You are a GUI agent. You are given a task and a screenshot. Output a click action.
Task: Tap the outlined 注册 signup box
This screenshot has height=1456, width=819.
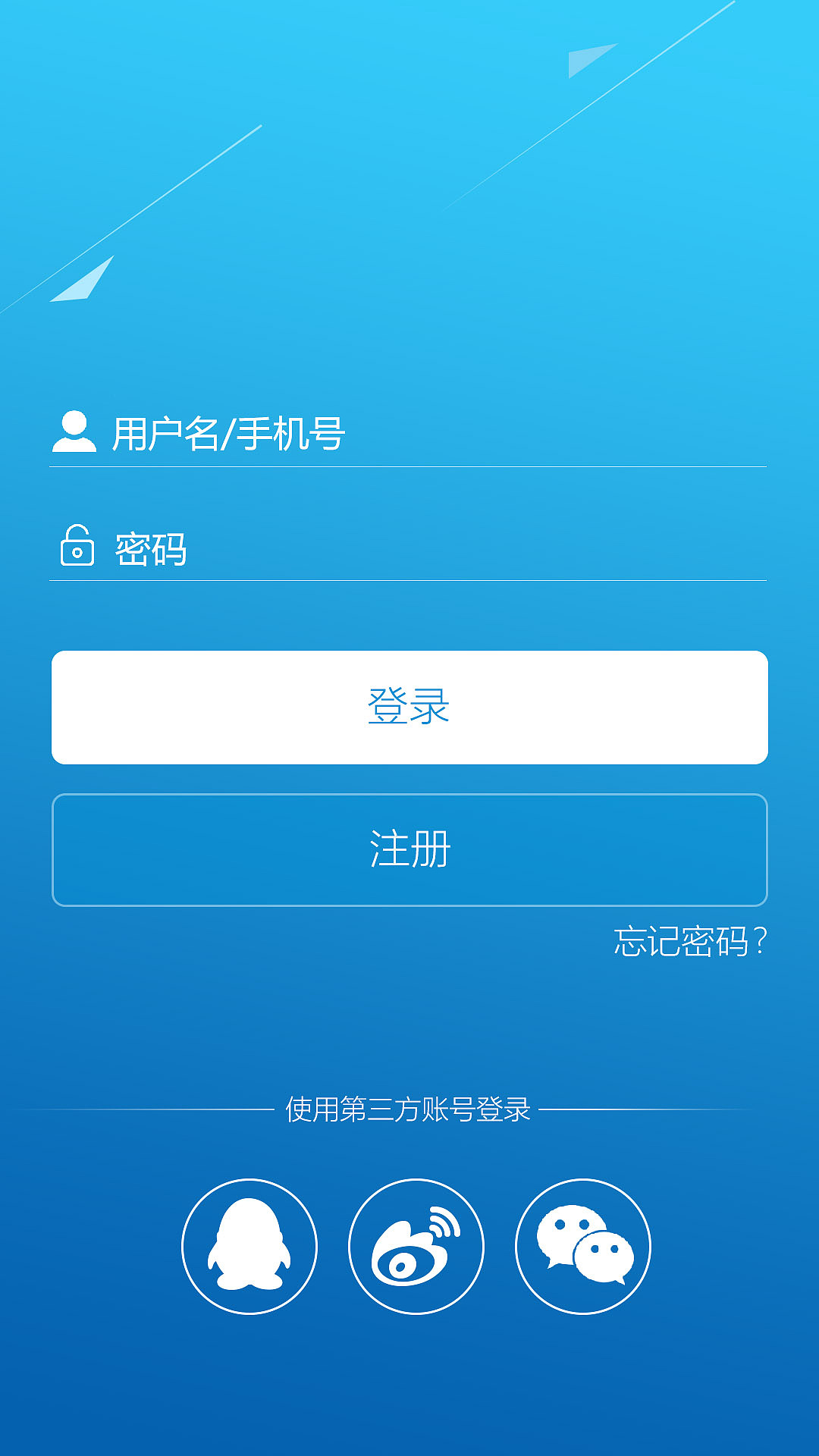(x=409, y=849)
